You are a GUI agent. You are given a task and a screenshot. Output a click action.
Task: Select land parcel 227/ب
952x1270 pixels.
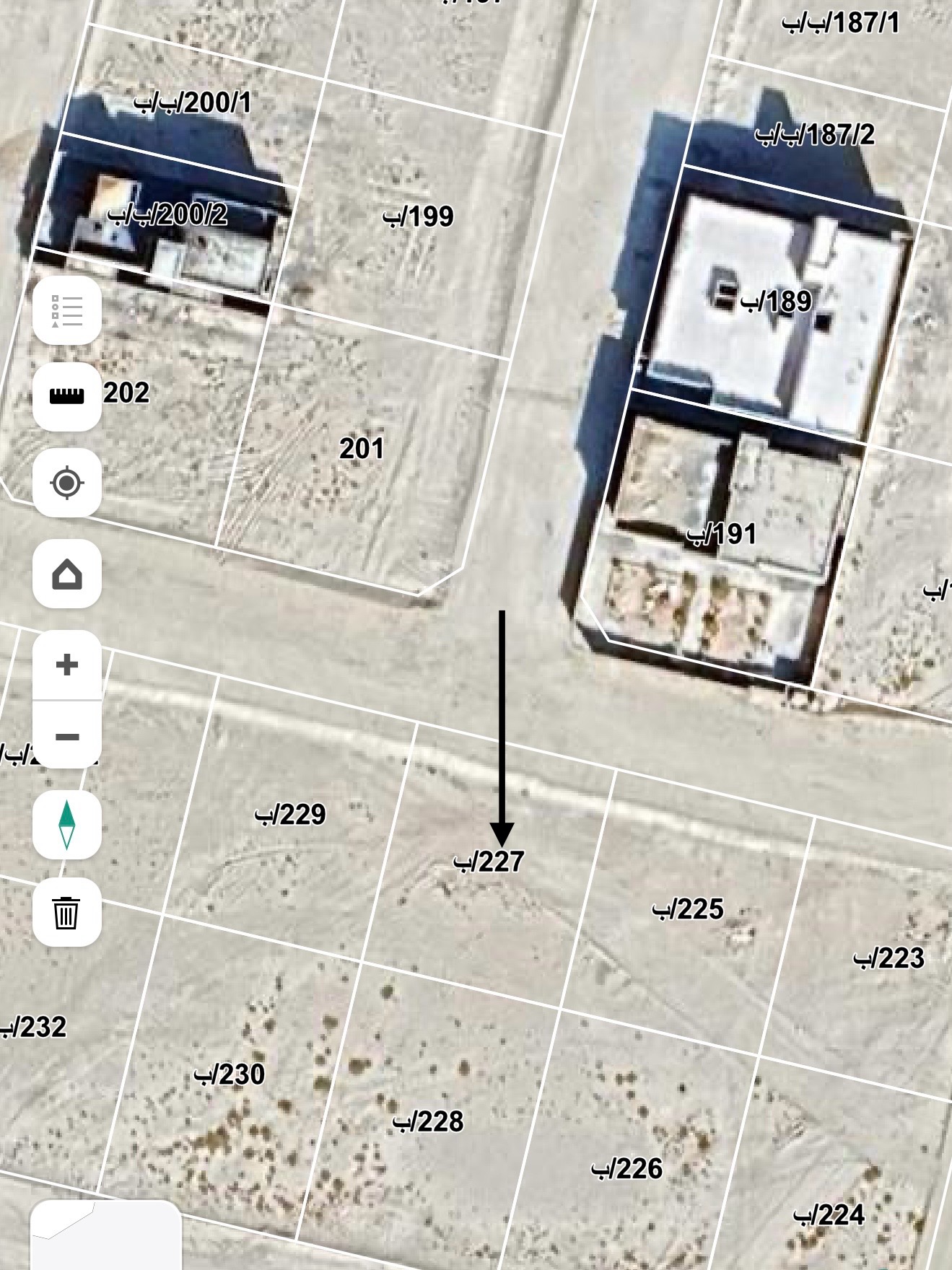point(489,862)
